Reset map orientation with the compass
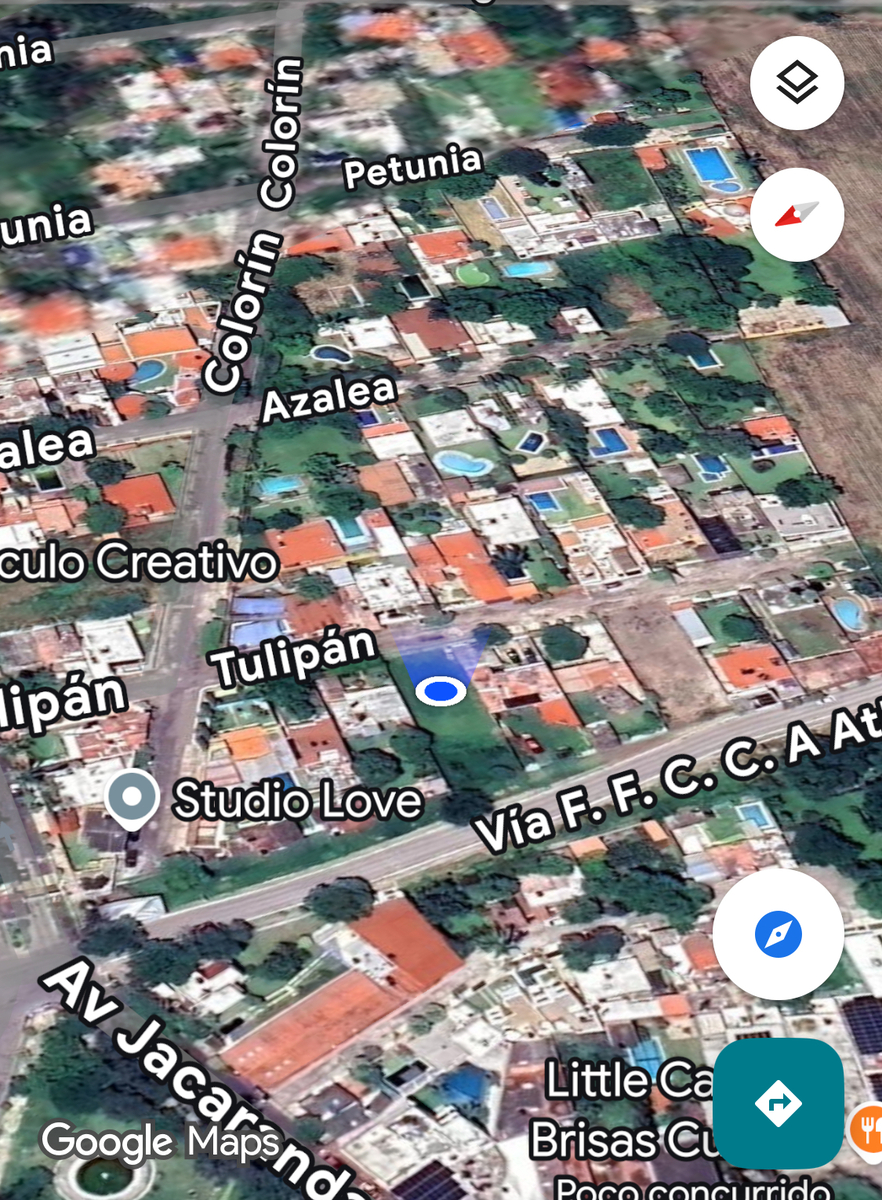 [796, 215]
